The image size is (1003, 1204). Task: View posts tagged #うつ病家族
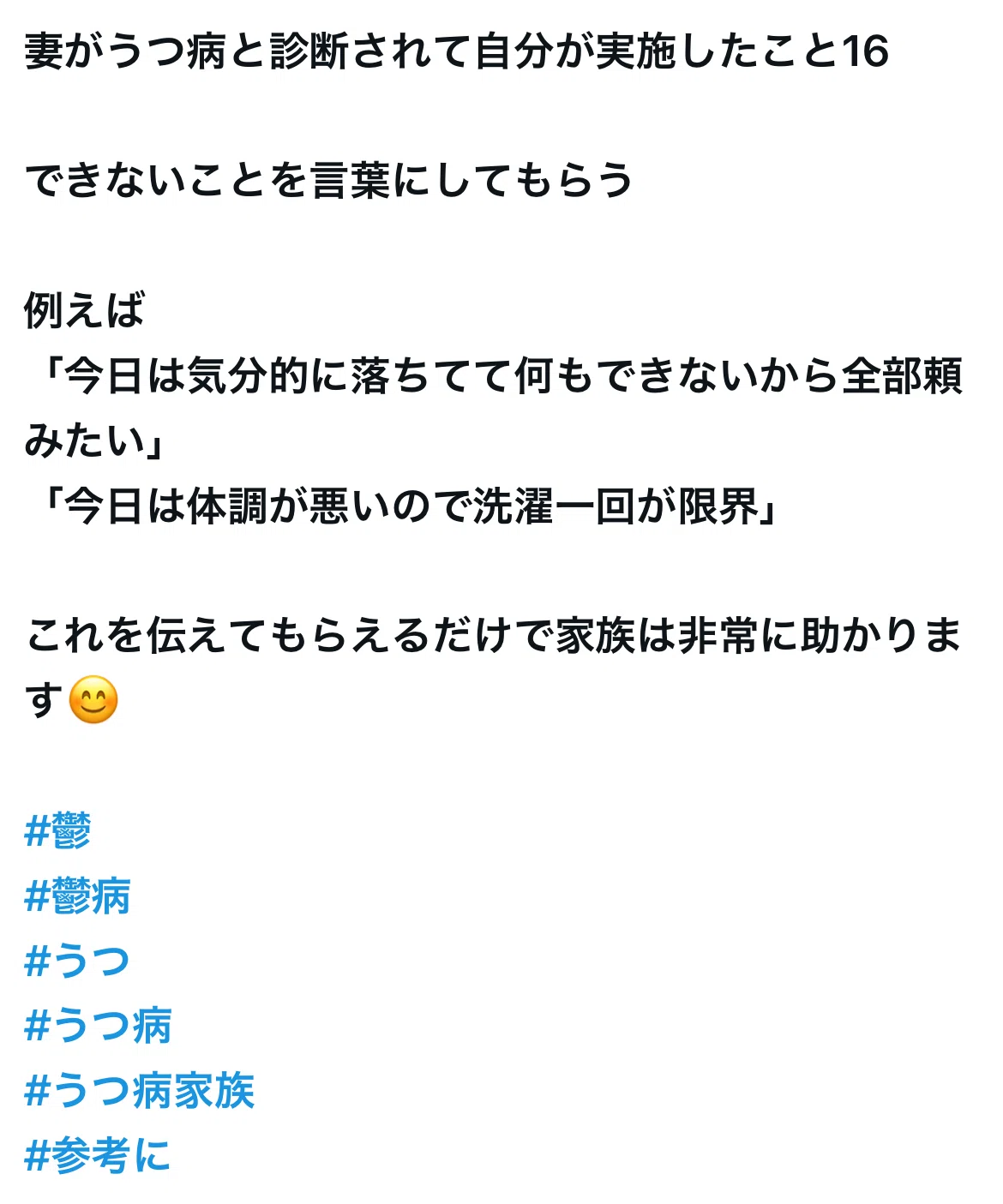140,1091
